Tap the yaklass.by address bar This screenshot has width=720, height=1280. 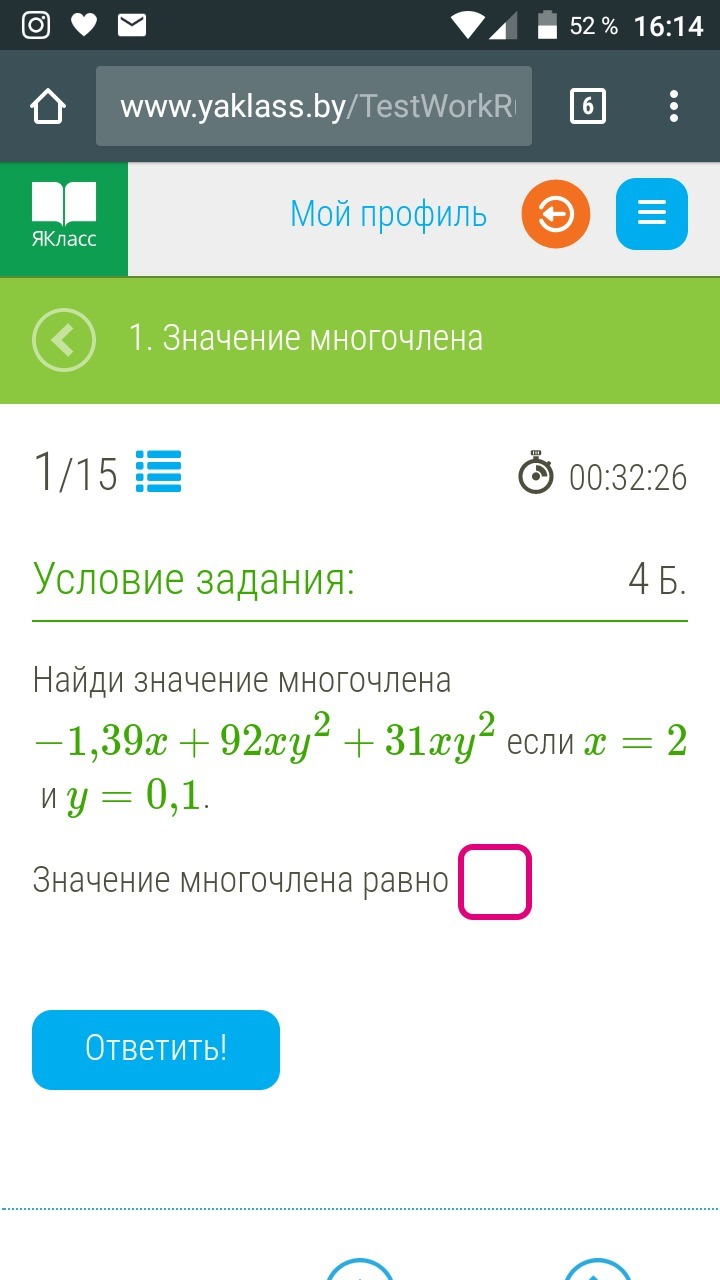click(314, 106)
